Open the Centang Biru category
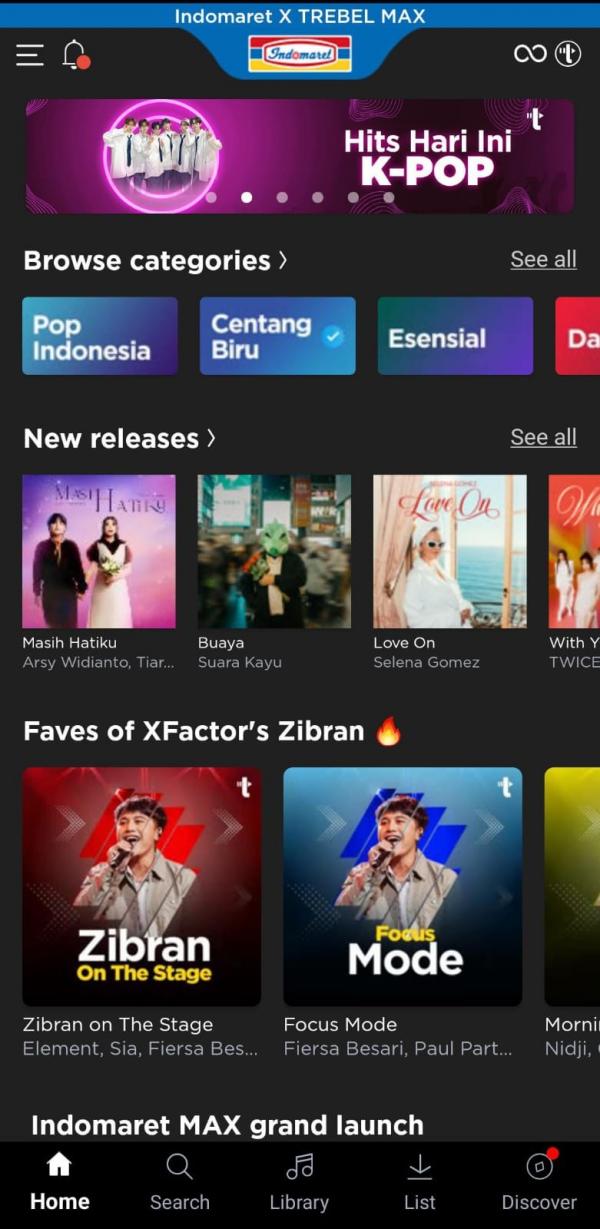Image resolution: width=600 pixels, height=1229 pixels. 277,336
